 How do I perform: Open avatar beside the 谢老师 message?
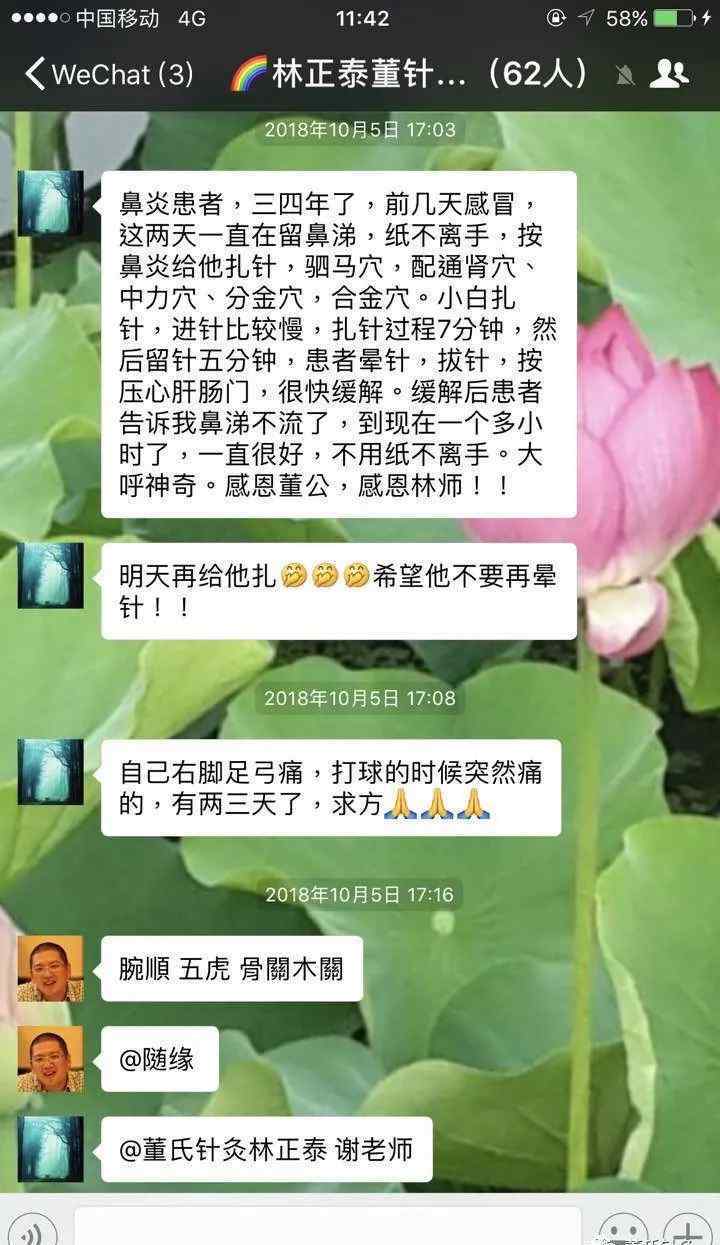click(x=50, y=1149)
